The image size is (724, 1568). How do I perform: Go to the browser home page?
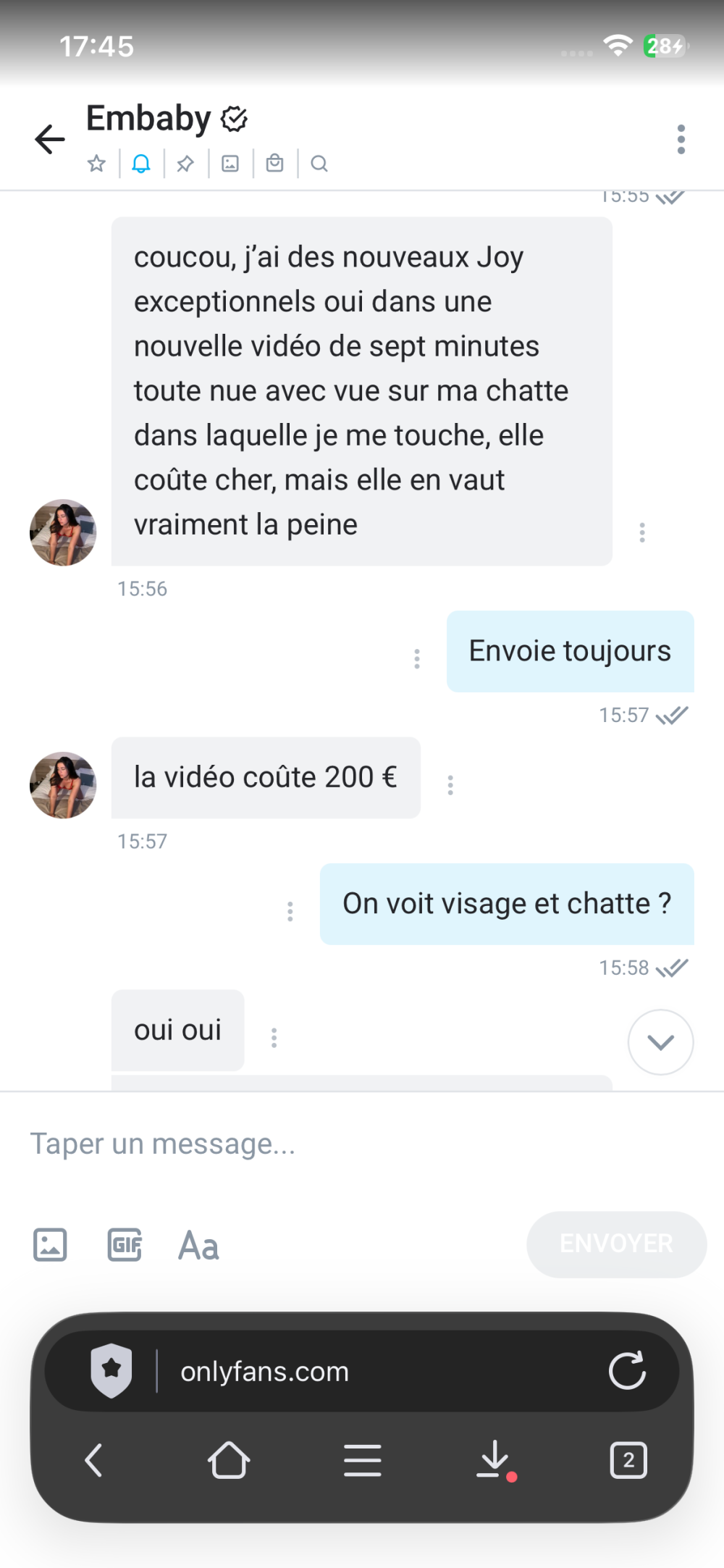point(229,1459)
